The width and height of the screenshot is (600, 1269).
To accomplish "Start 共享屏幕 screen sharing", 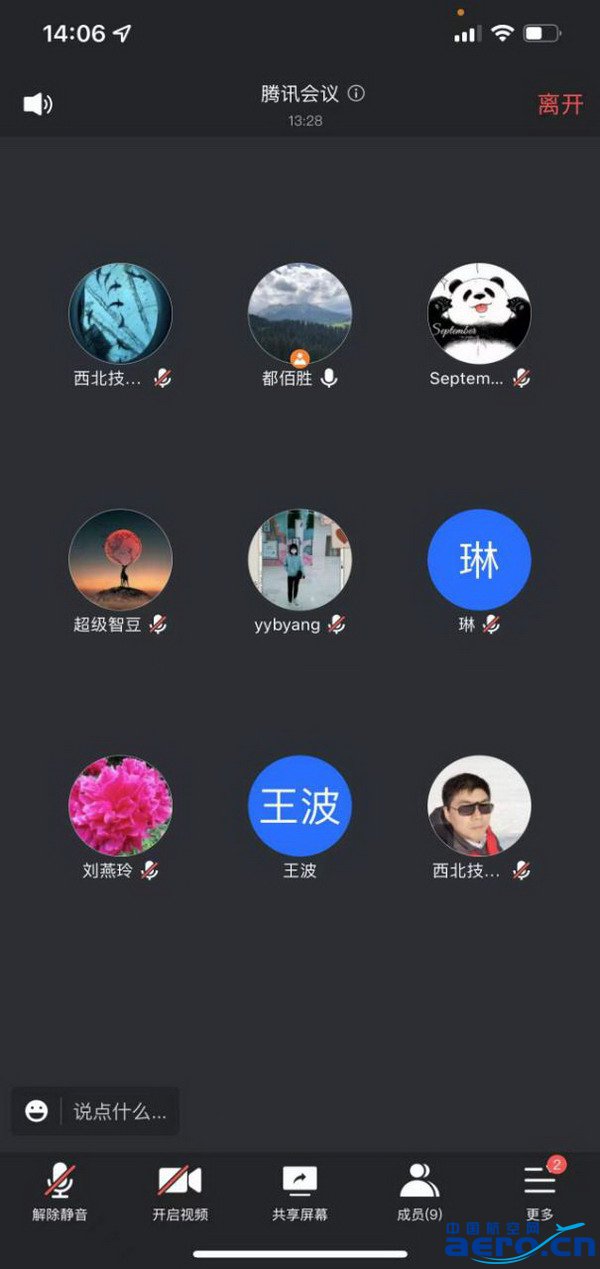I will click(x=300, y=1192).
